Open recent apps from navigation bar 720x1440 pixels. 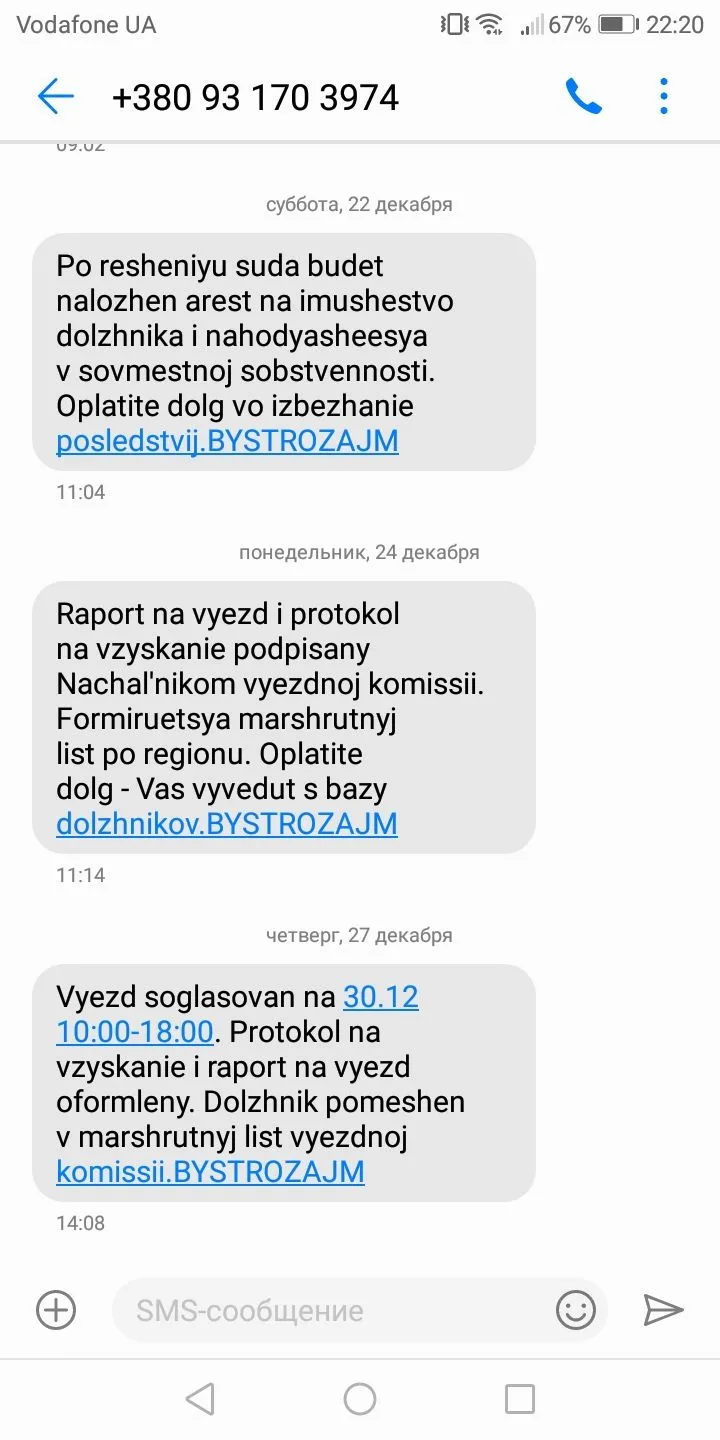click(519, 1398)
